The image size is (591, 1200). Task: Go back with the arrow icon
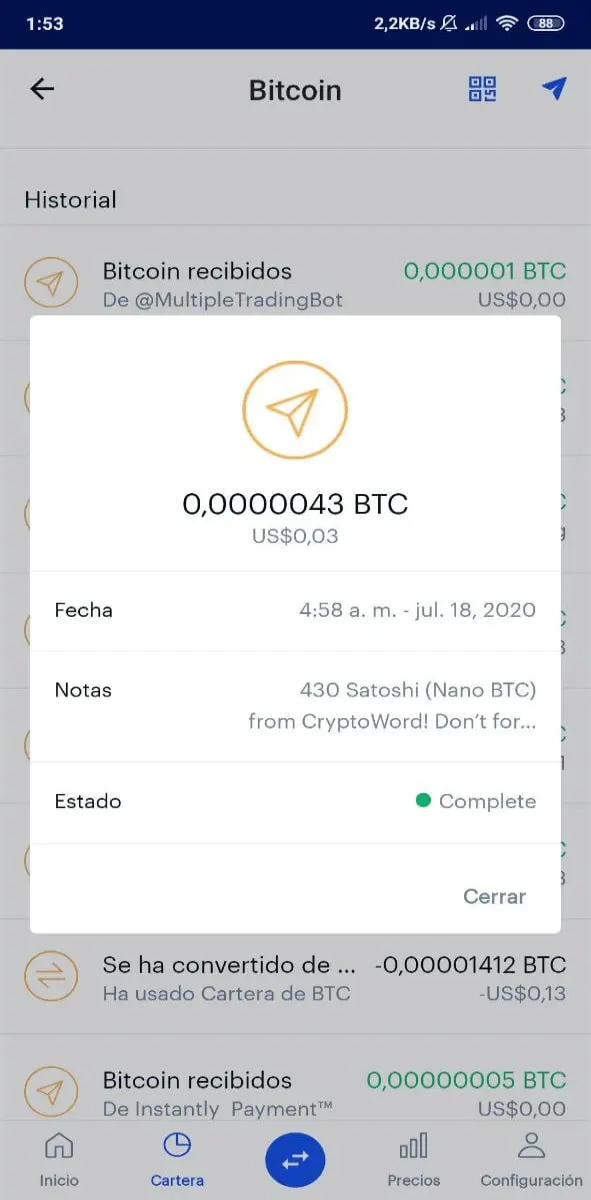(42, 89)
